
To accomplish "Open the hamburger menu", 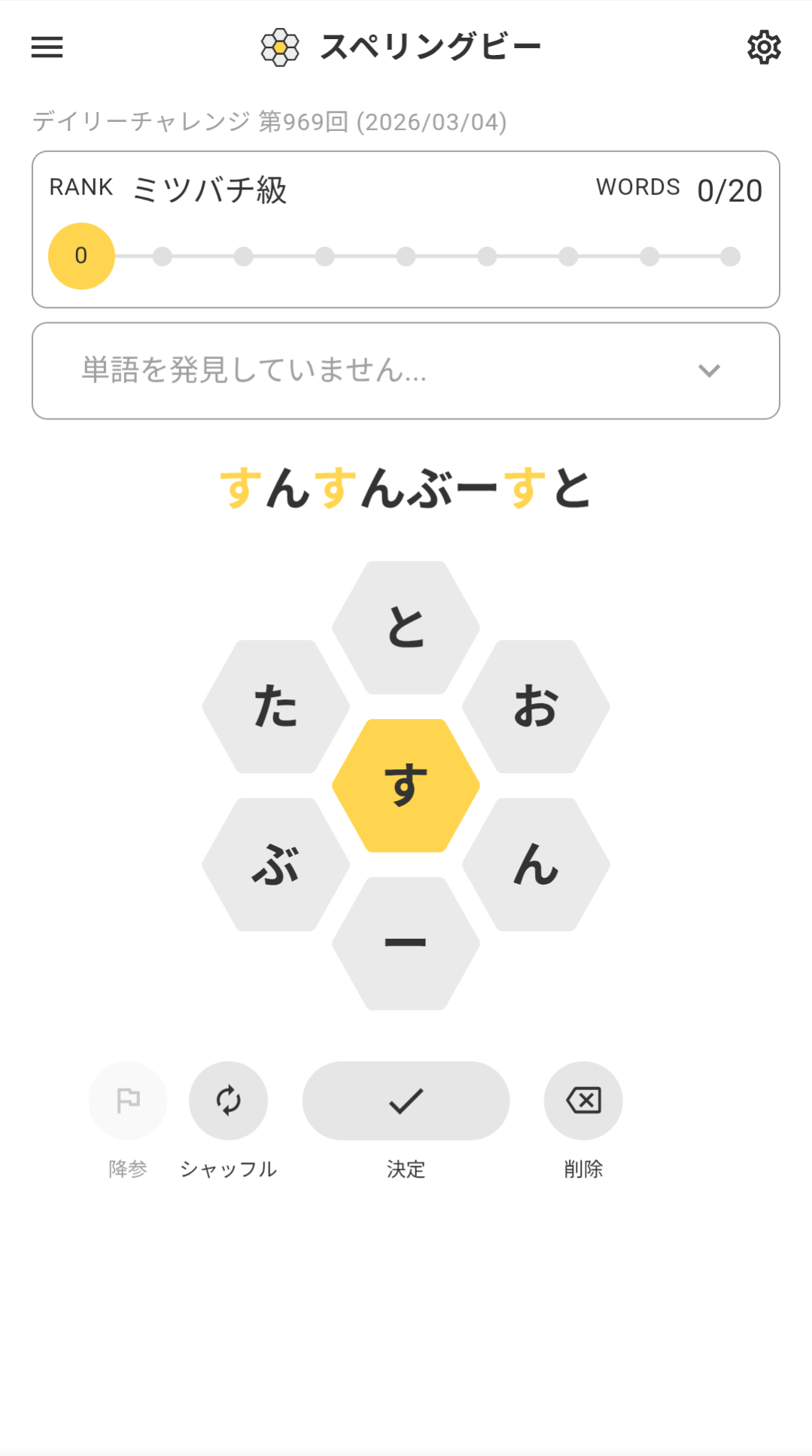I will coord(47,47).
